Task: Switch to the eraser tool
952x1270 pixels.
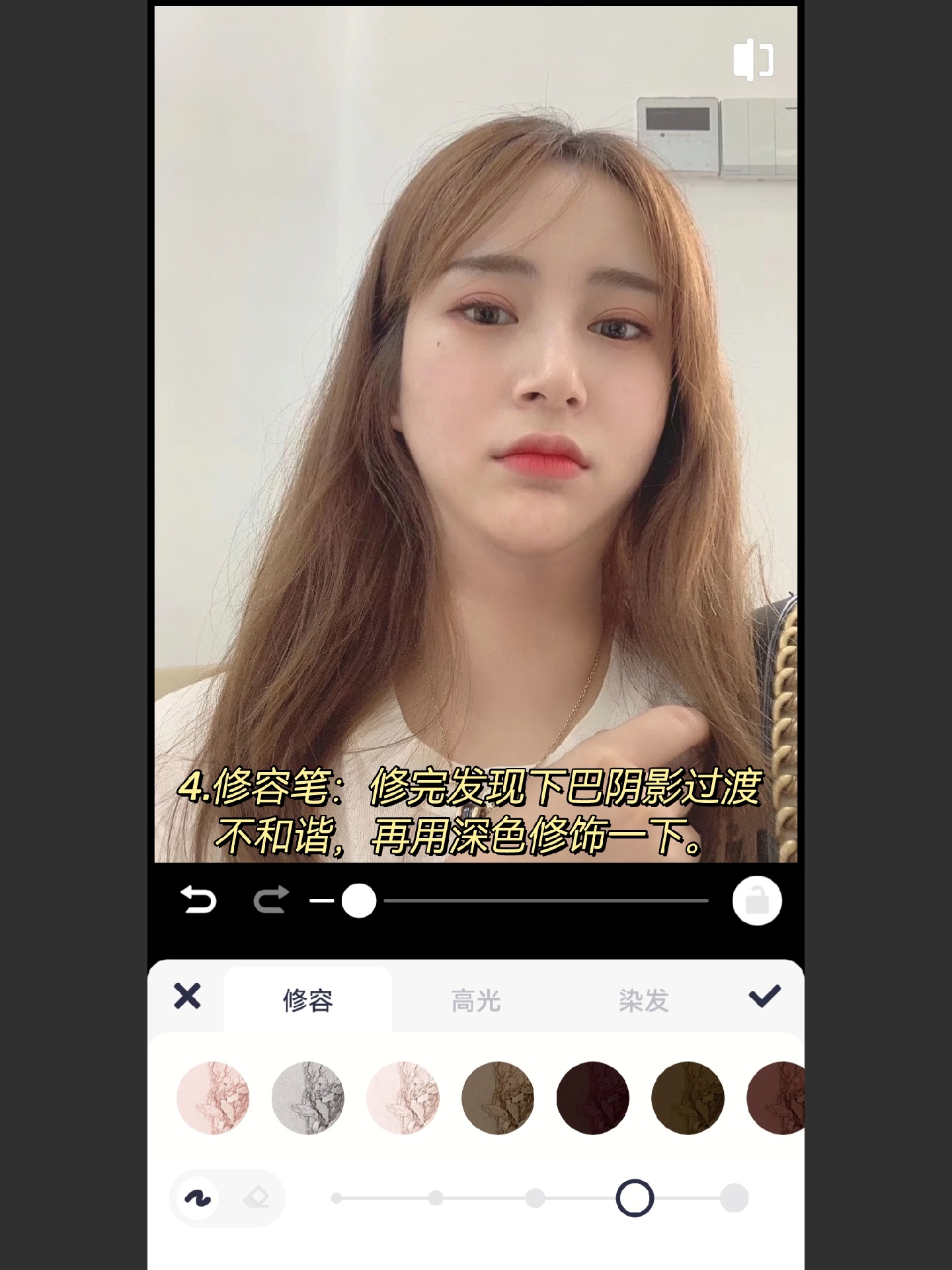Action: click(x=257, y=1198)
